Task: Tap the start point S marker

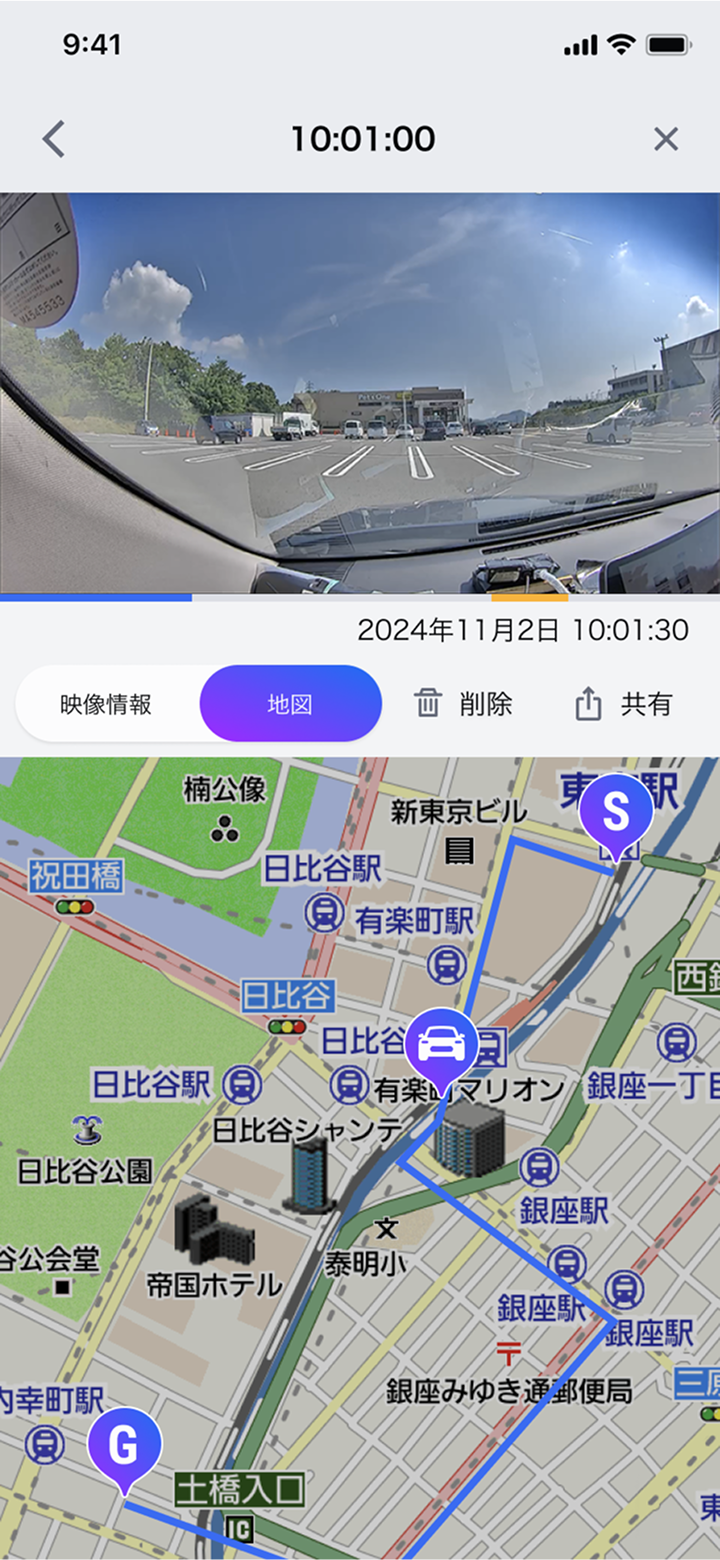Action: pyautogui.click(x=616, y=813)
